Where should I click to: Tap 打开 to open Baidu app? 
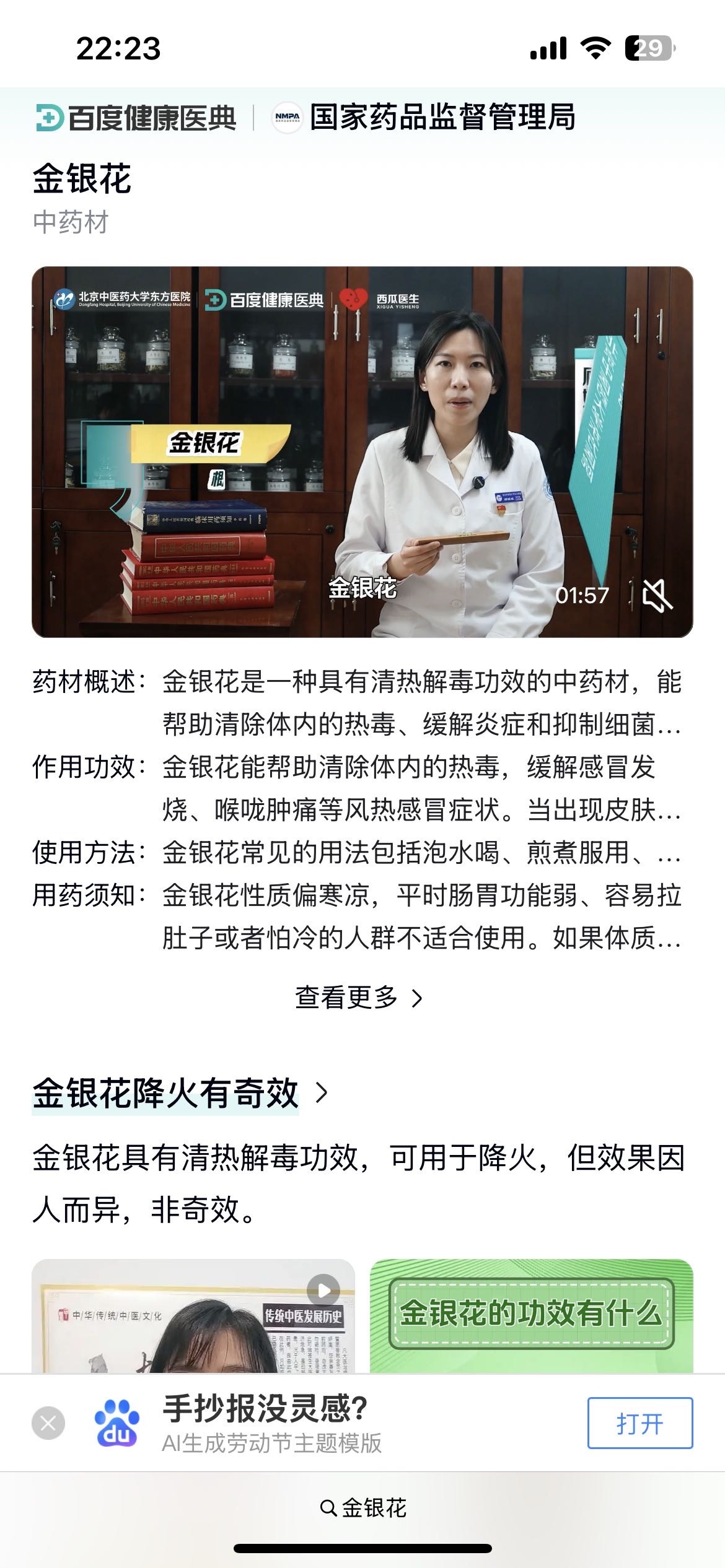click(639, 1423)
